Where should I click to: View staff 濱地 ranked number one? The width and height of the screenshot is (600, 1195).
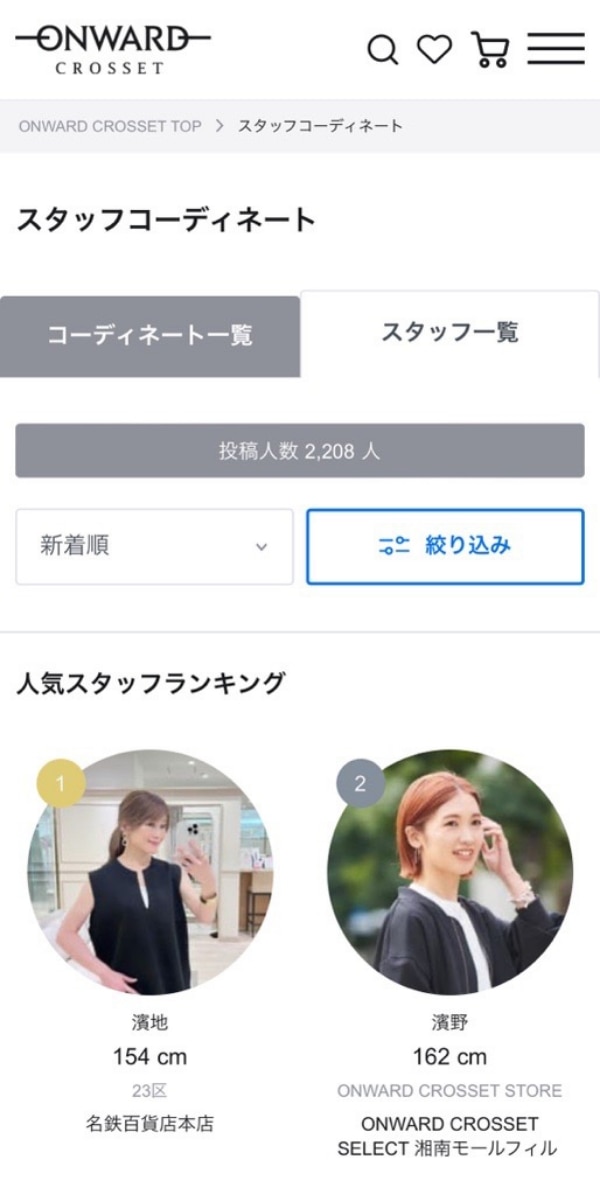point(150,873)
